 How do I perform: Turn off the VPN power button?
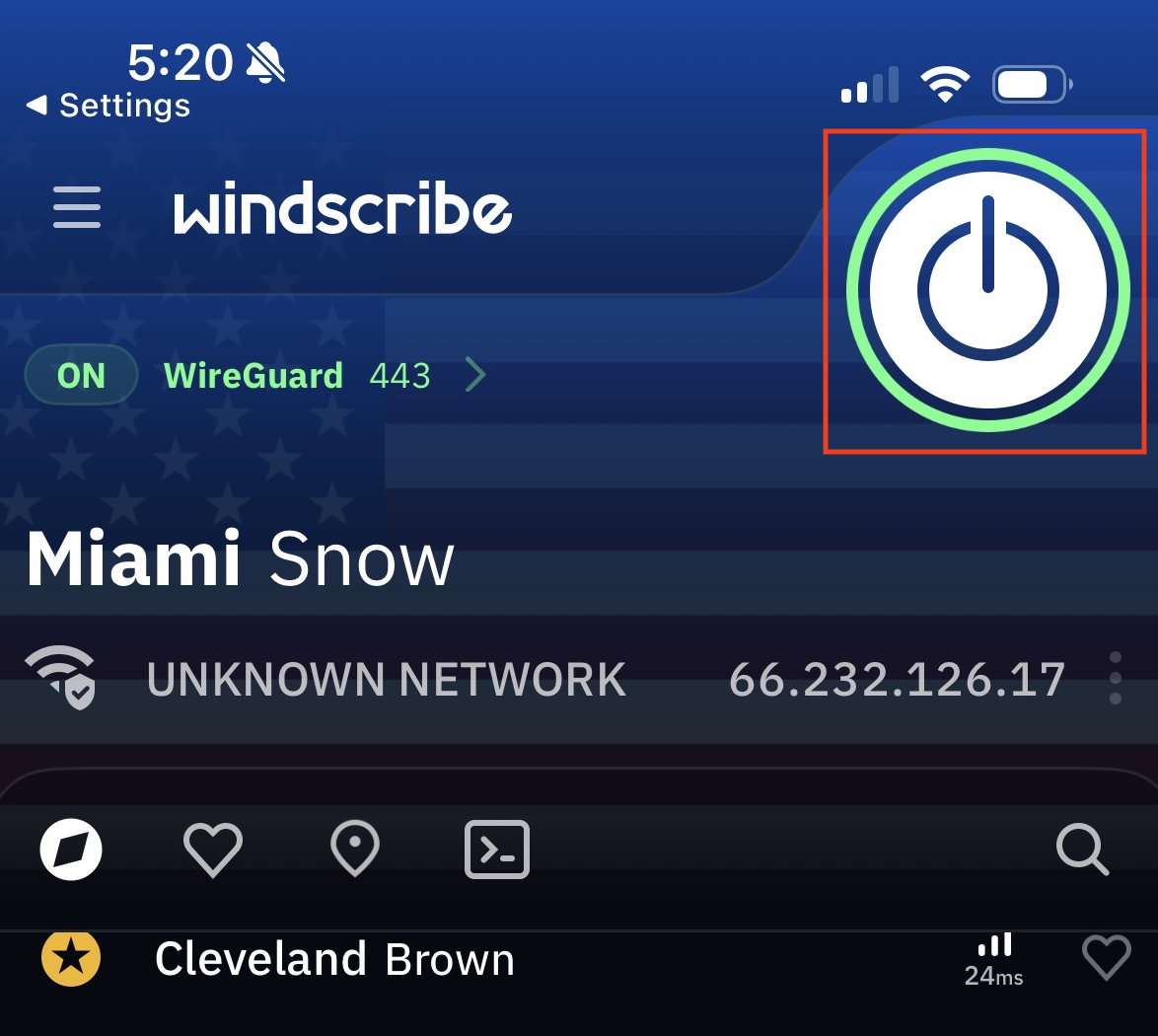987,290
